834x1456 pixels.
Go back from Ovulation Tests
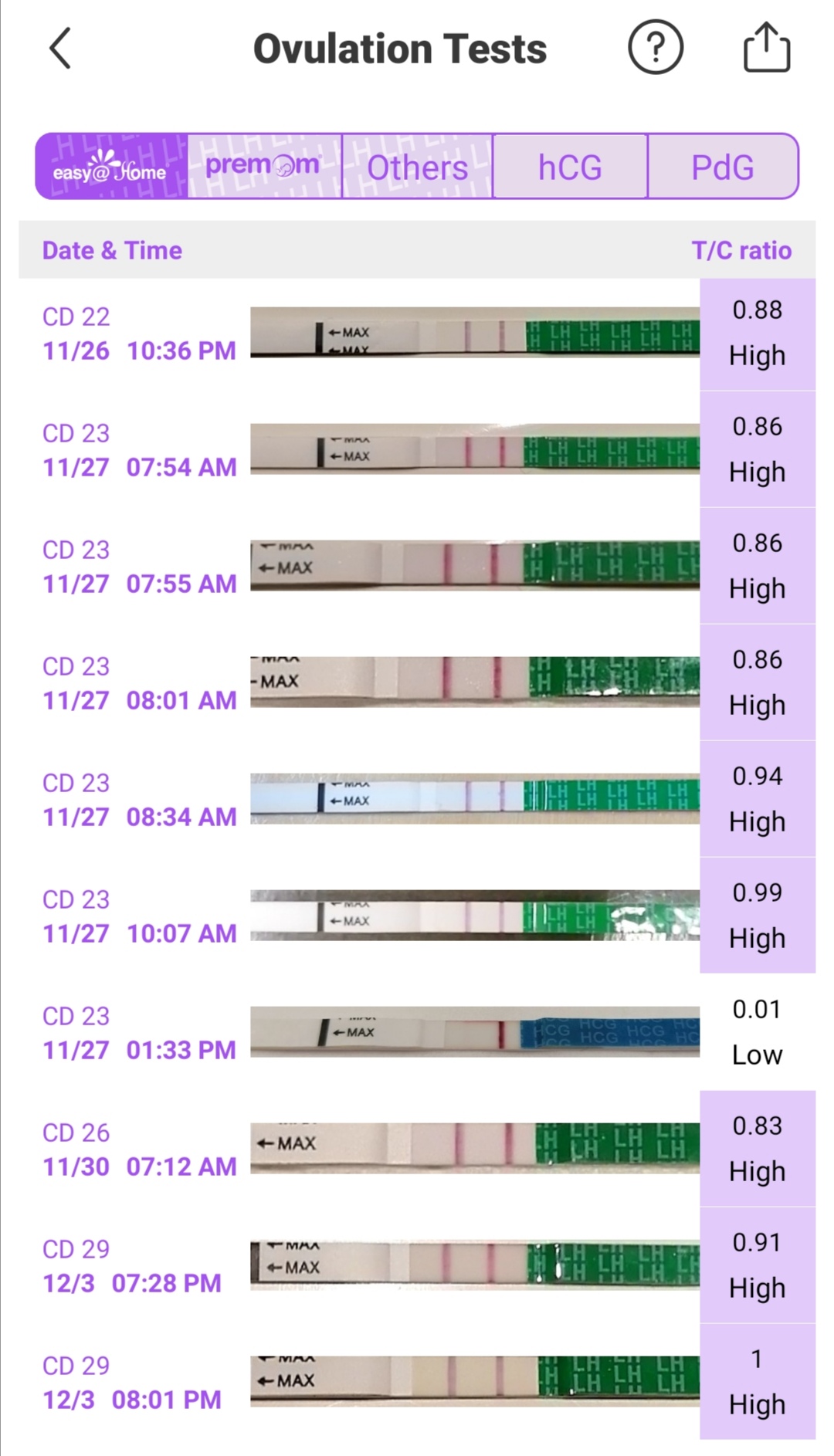point(60,49)
